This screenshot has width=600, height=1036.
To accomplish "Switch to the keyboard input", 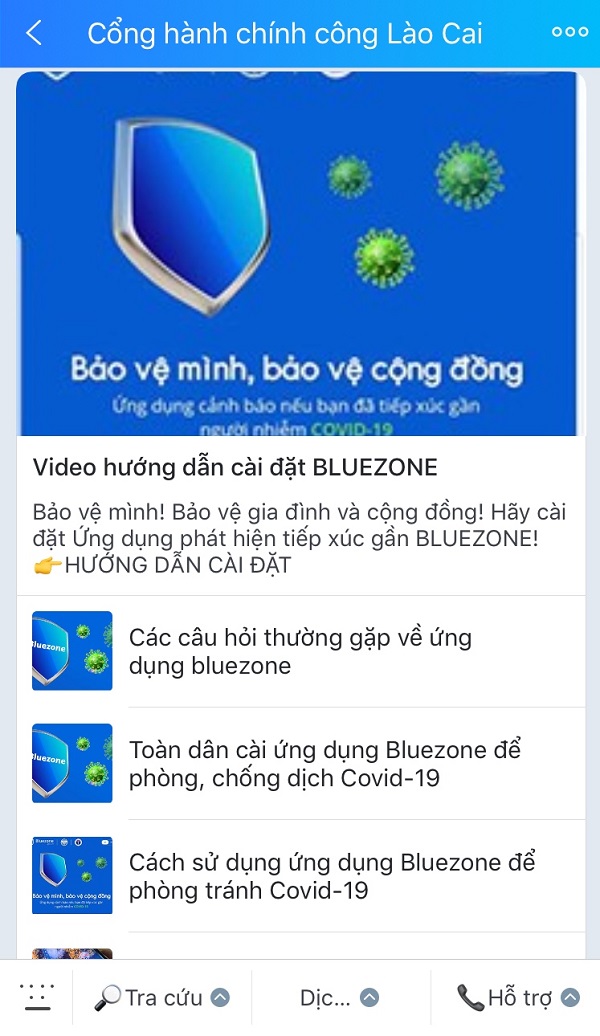I will click(x=37, y=997).
